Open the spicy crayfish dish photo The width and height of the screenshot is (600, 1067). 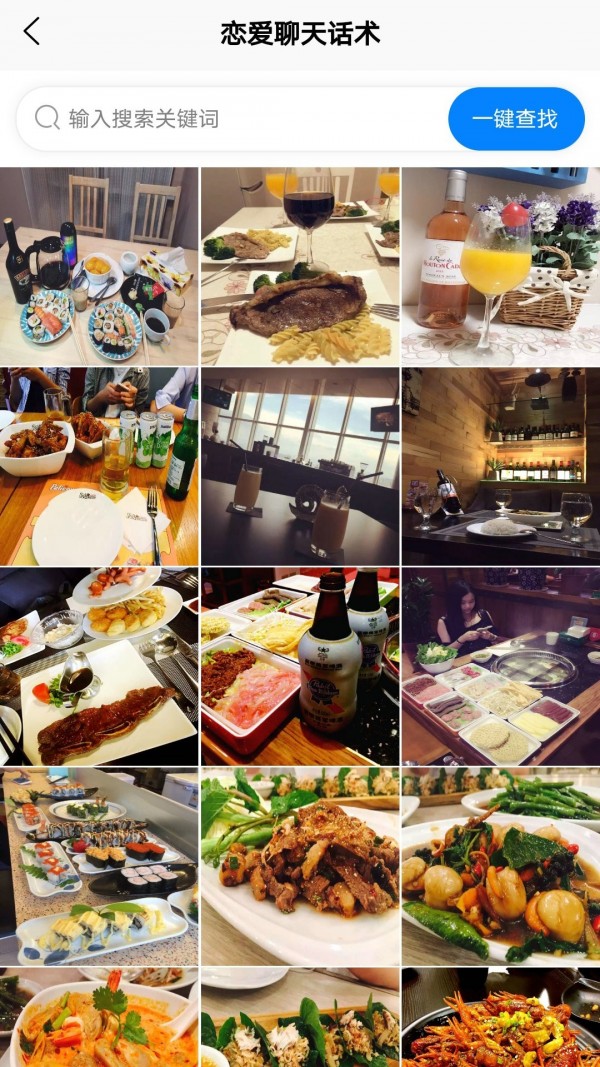point(501,1017)
